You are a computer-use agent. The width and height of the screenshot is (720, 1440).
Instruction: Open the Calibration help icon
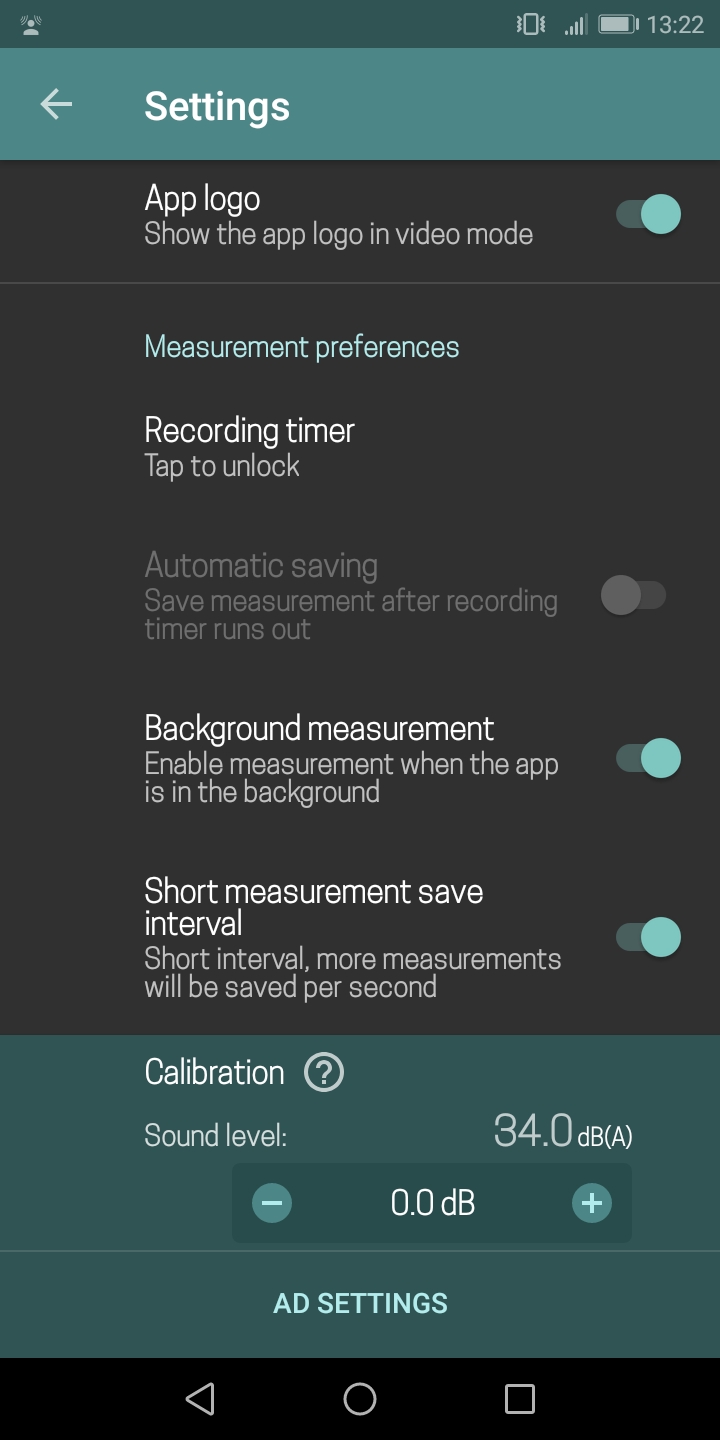pos(324,1073)
